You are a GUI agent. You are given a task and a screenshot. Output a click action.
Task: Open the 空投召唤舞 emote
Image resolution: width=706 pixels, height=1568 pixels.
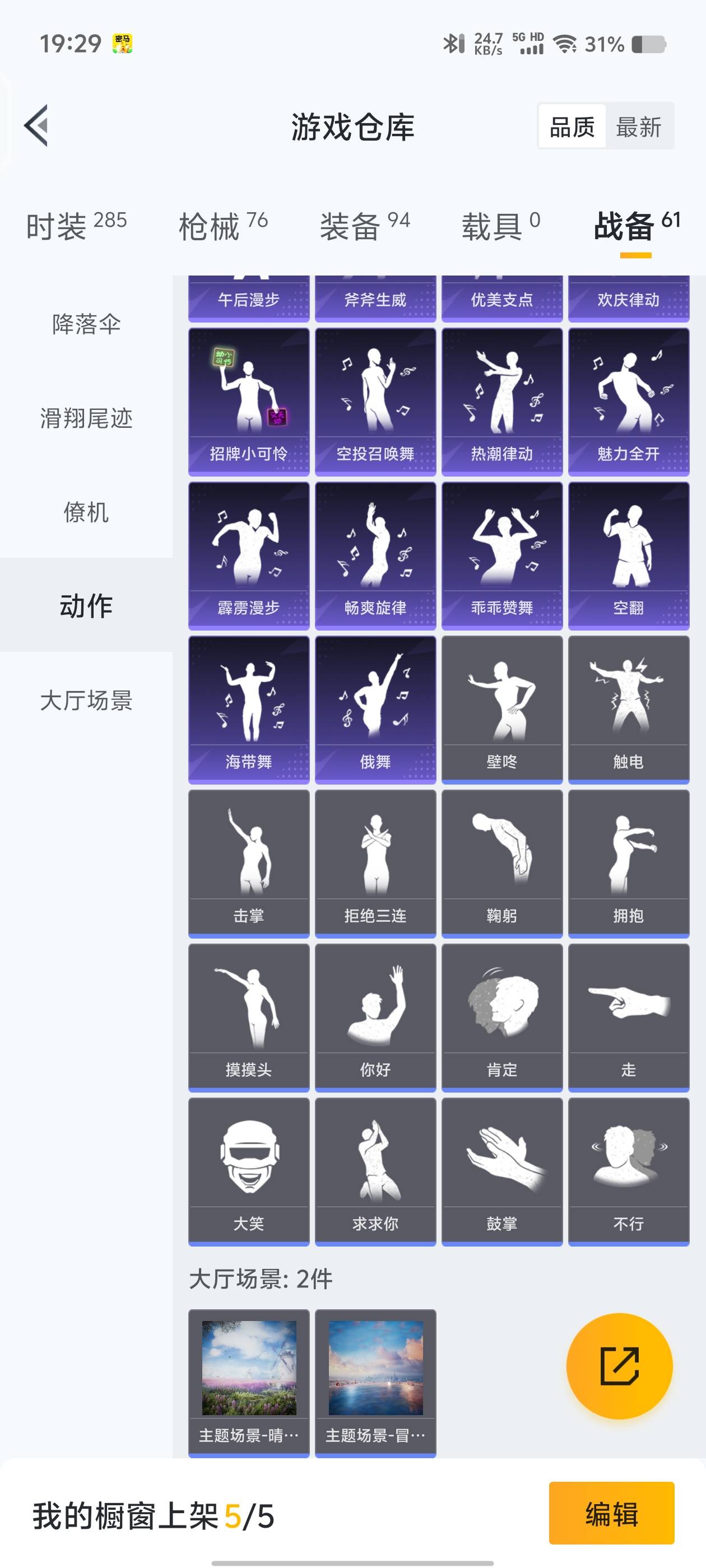(375, 402)
